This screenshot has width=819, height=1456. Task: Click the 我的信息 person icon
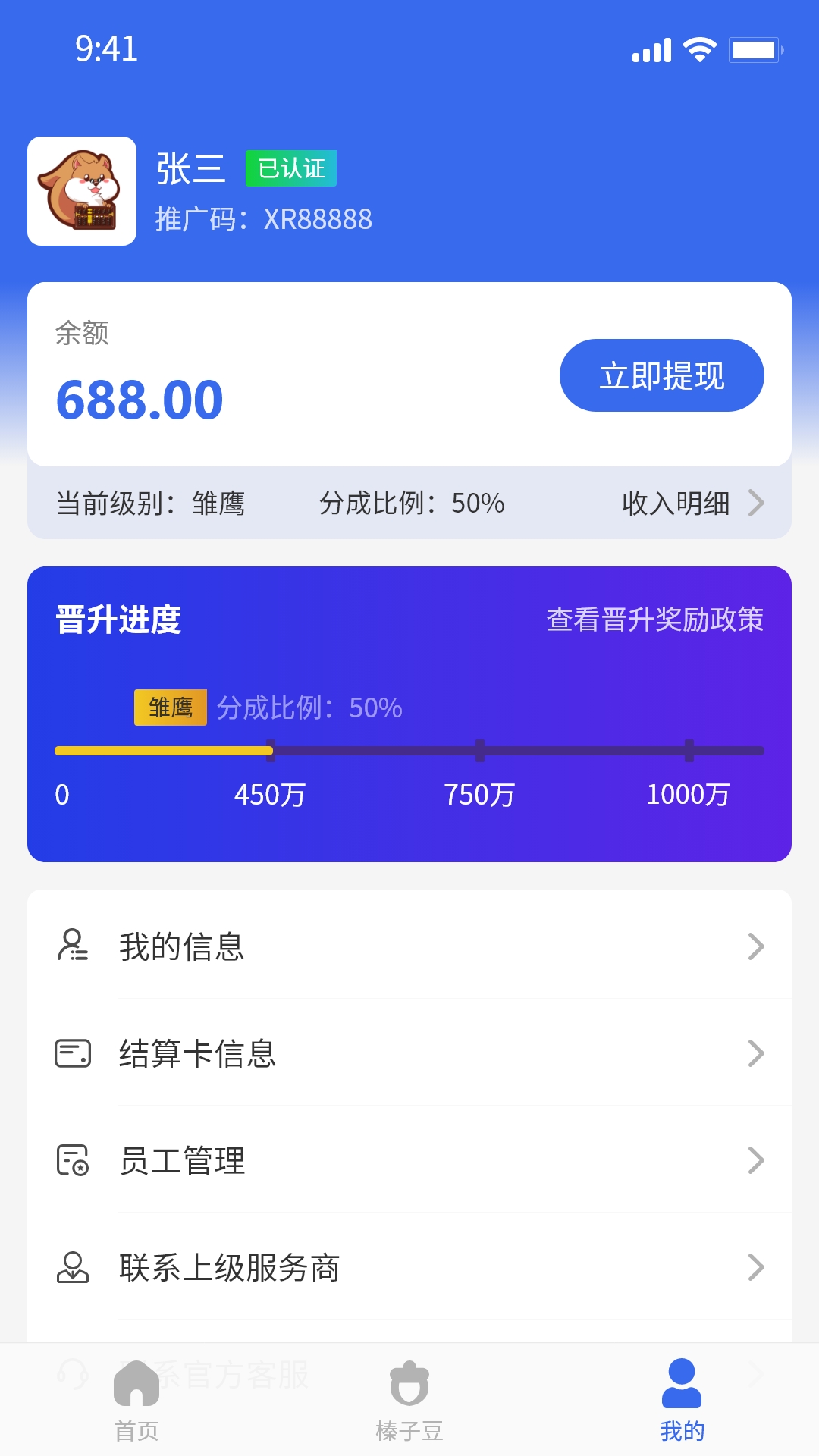pos(72,945)
